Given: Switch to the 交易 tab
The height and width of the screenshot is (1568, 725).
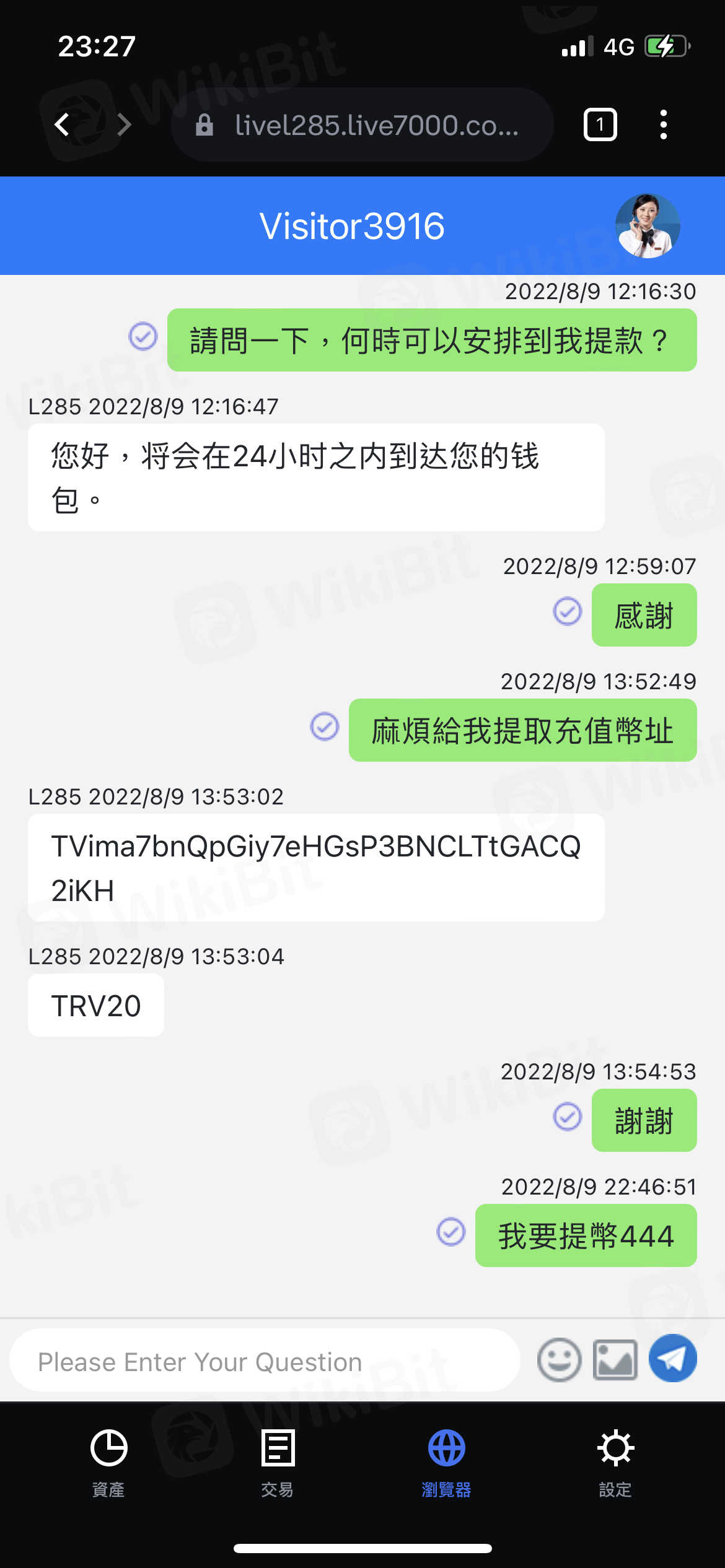Looking at the screenshot, I should pyautogui.click(x=277, y=1461).
